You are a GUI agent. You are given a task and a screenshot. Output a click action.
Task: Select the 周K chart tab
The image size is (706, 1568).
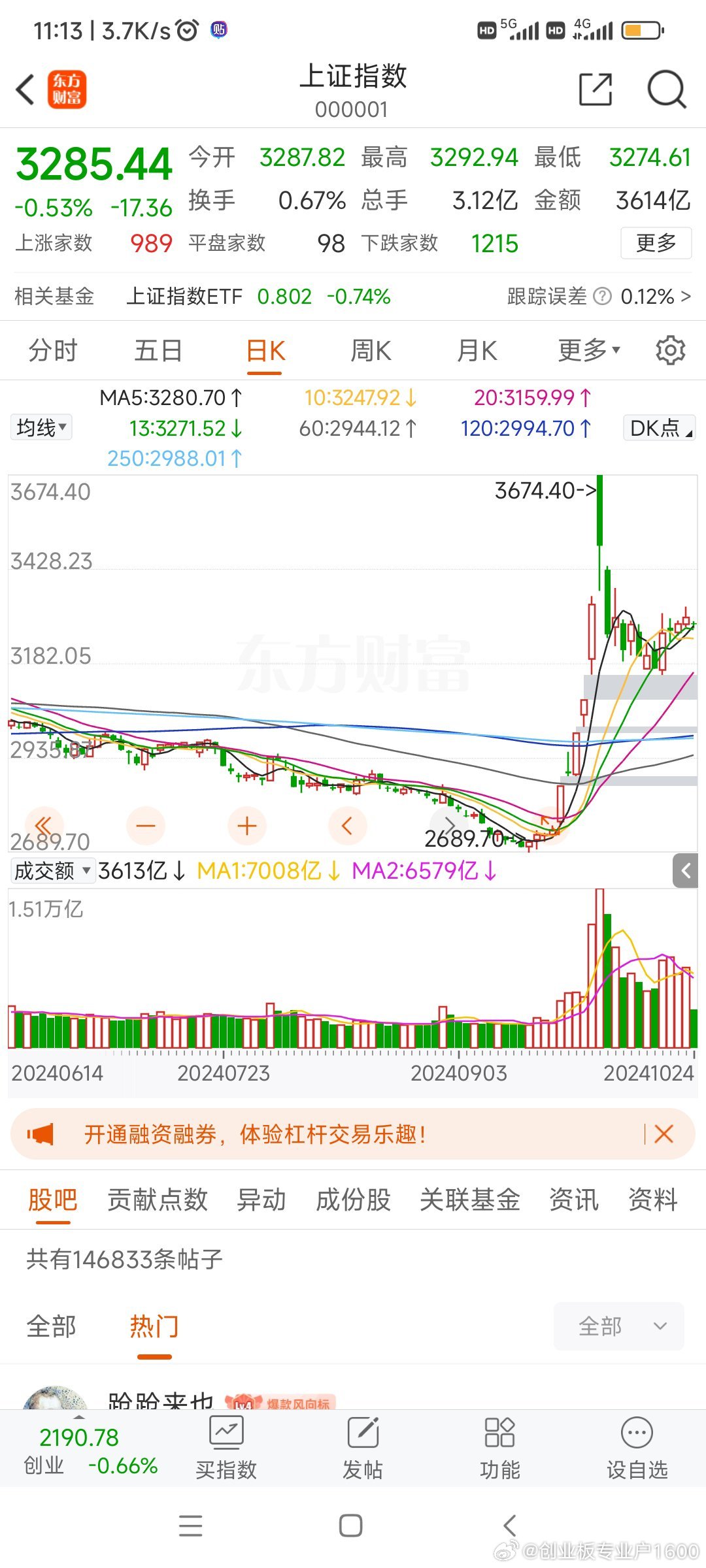tap(371, 351)
